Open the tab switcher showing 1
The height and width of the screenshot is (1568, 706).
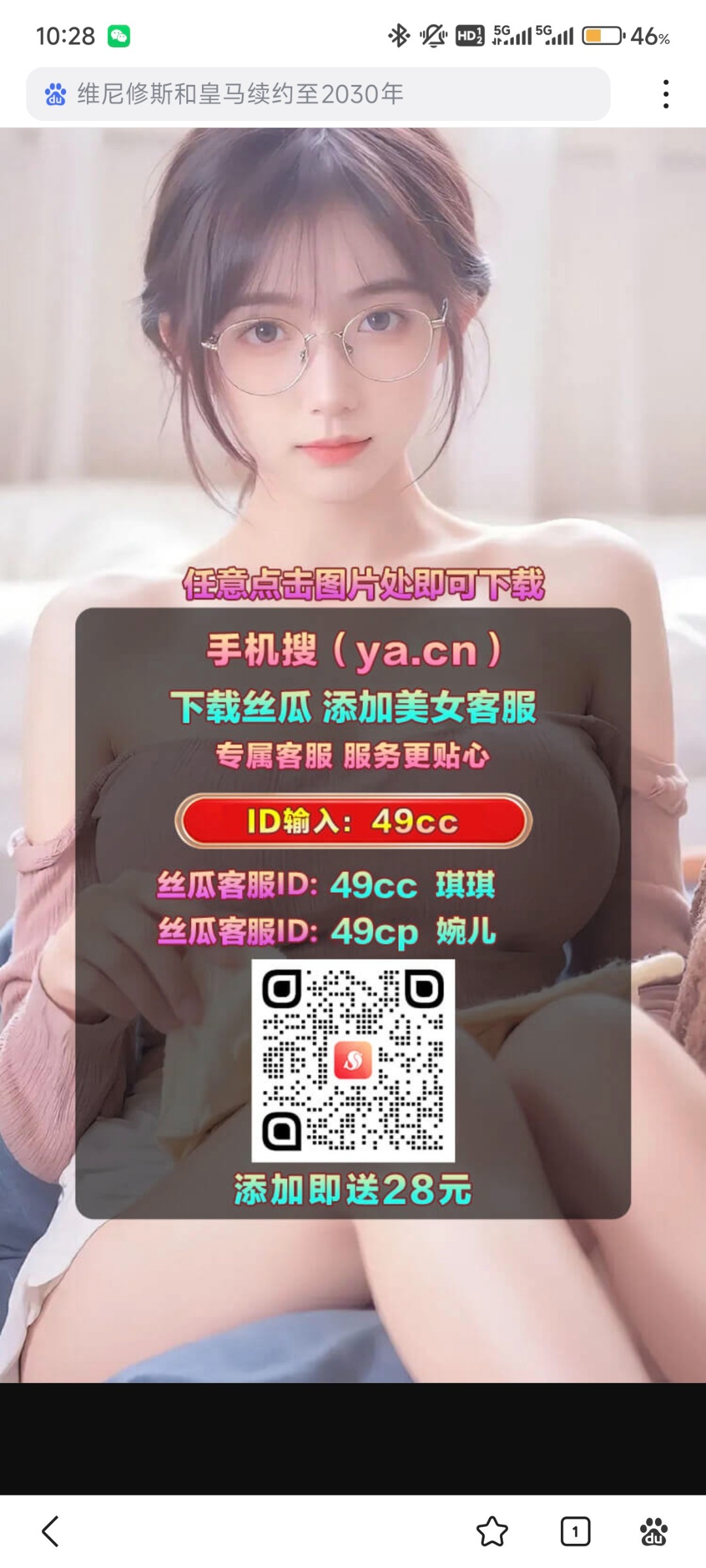point(575,1531)
